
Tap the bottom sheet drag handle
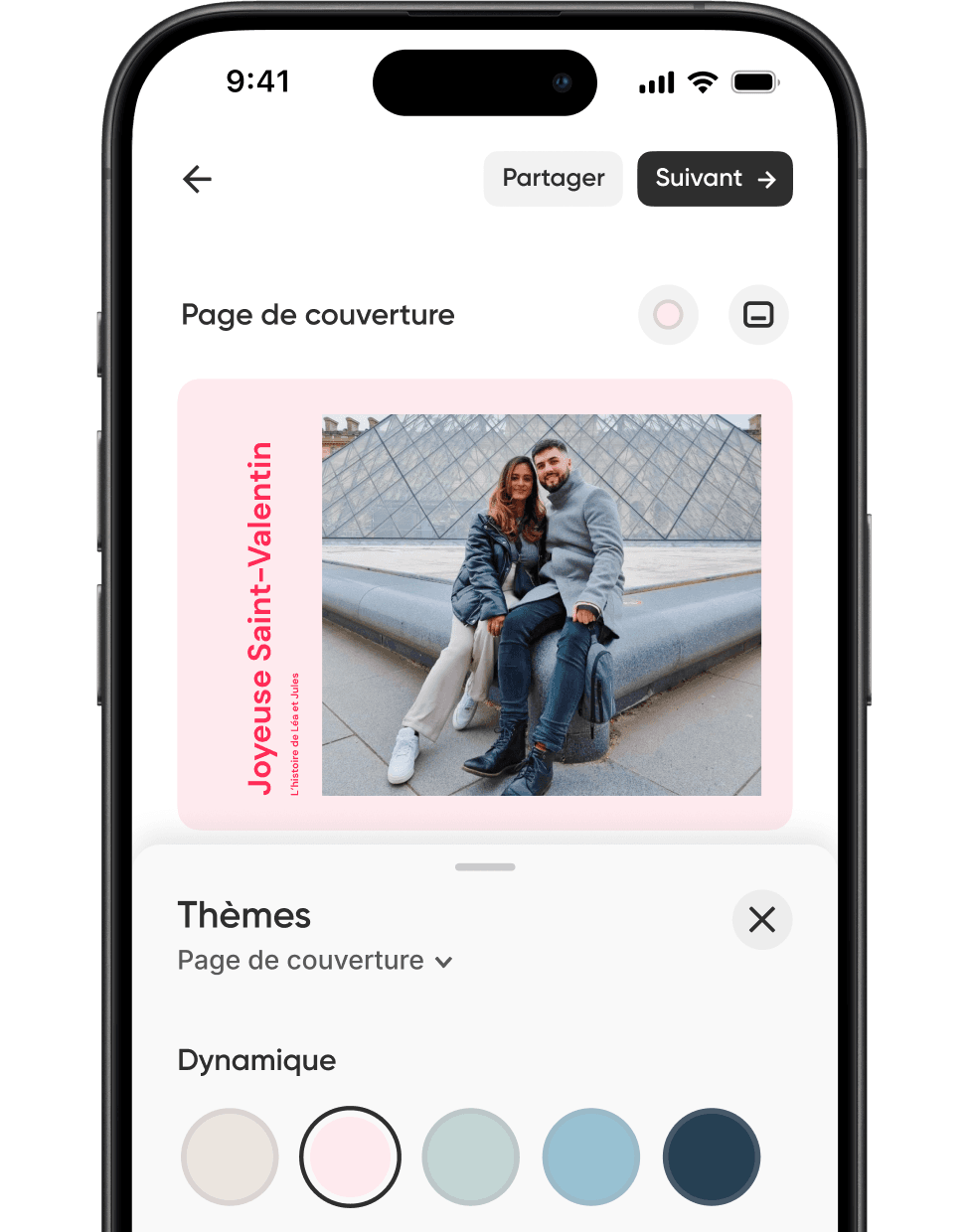pos(485,866)
